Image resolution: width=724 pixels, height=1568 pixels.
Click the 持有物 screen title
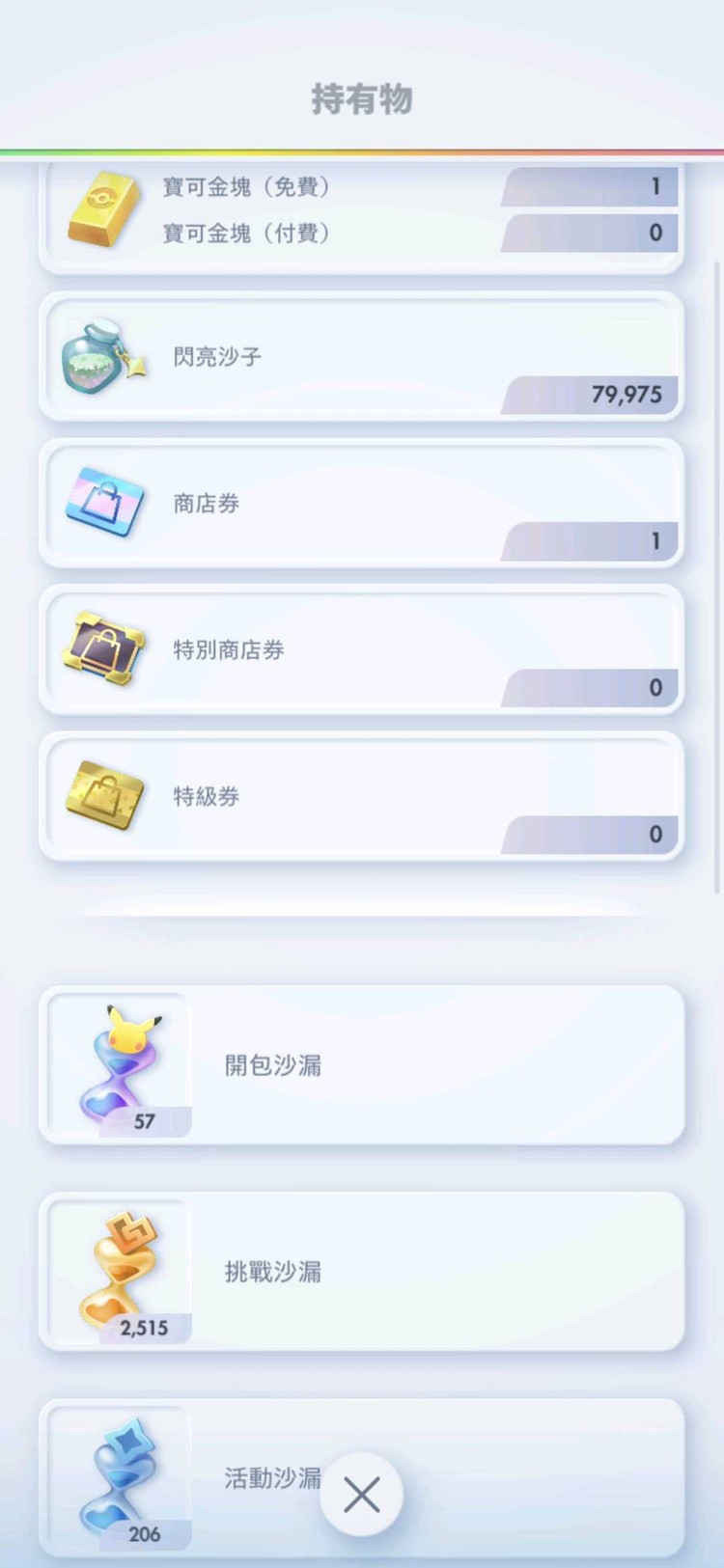tap(362, 96)
